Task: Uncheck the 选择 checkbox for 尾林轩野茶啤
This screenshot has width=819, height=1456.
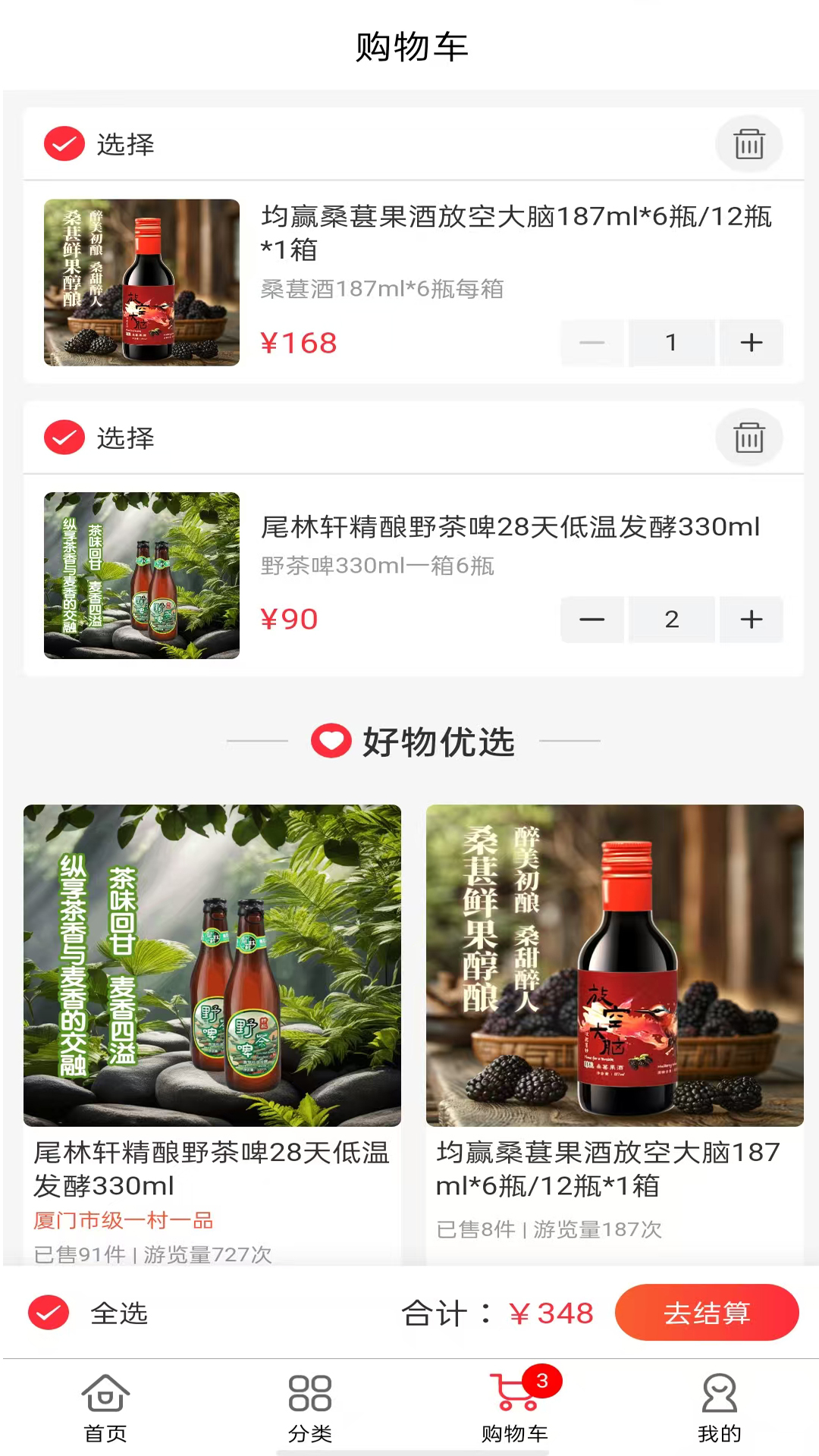Action: [x=64, y=438]
